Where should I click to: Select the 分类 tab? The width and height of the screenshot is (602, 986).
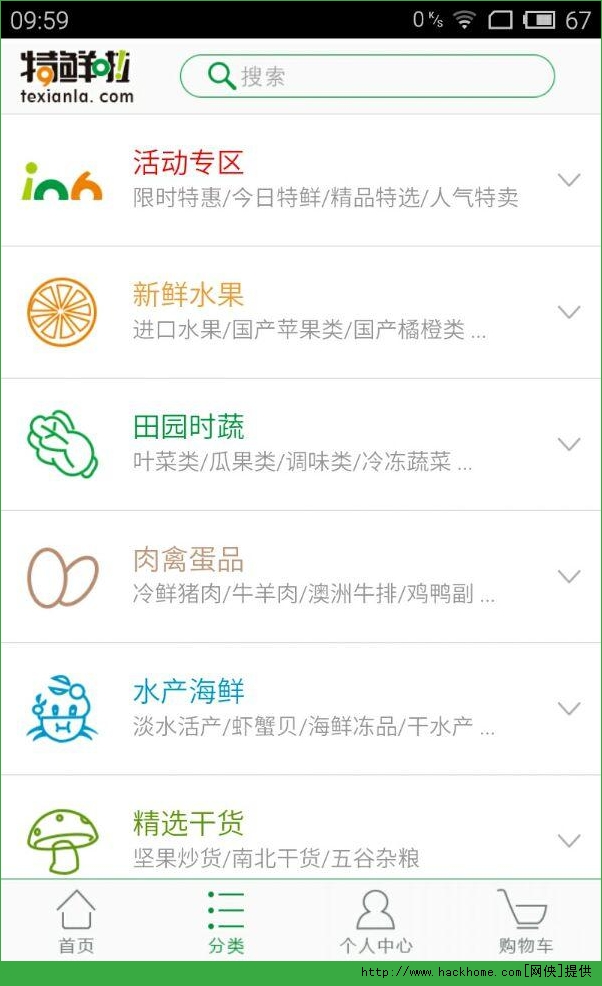[x=226, y=922]
